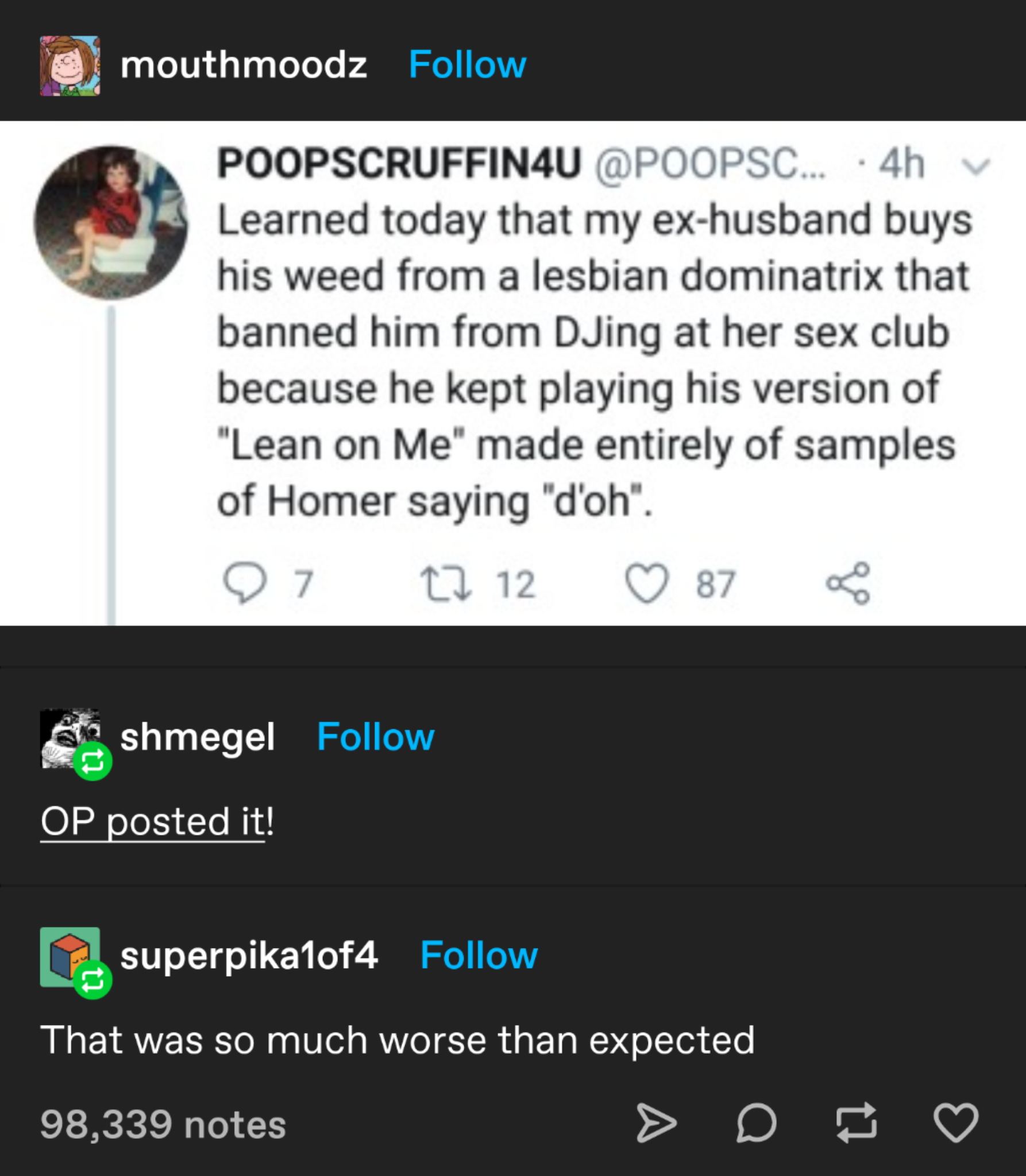Open the embedded tweet screenshot
This screenshot has width=1026, height=1176.
(513, 373)
